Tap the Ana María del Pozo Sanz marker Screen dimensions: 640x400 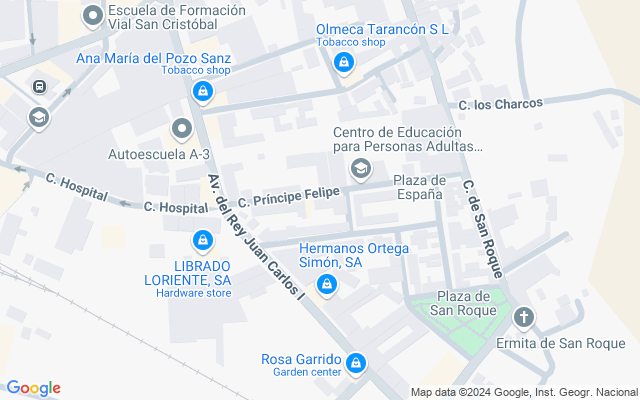203,92
